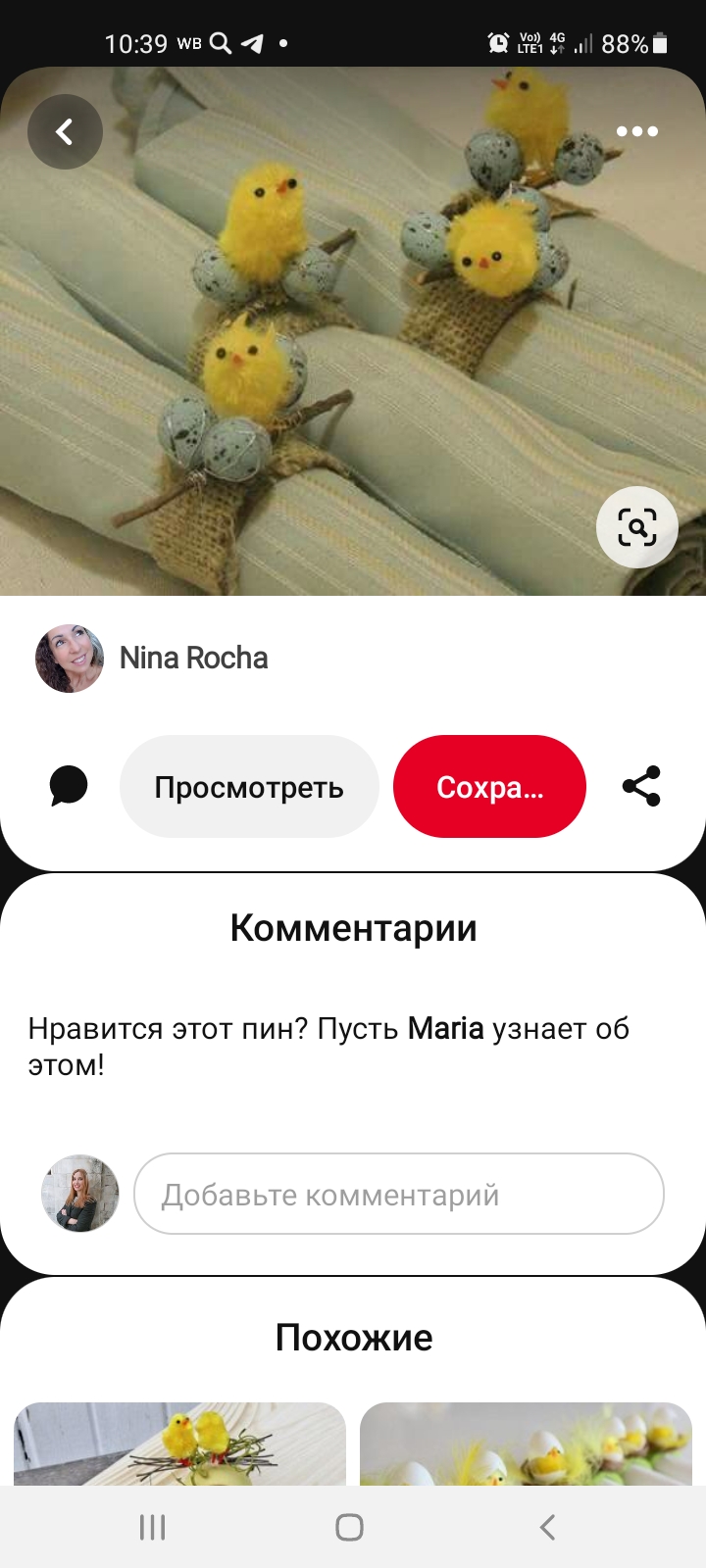Go to the home screen via system button
The height and width of the screenshot is (1568, 706).
coord(349,1527)
